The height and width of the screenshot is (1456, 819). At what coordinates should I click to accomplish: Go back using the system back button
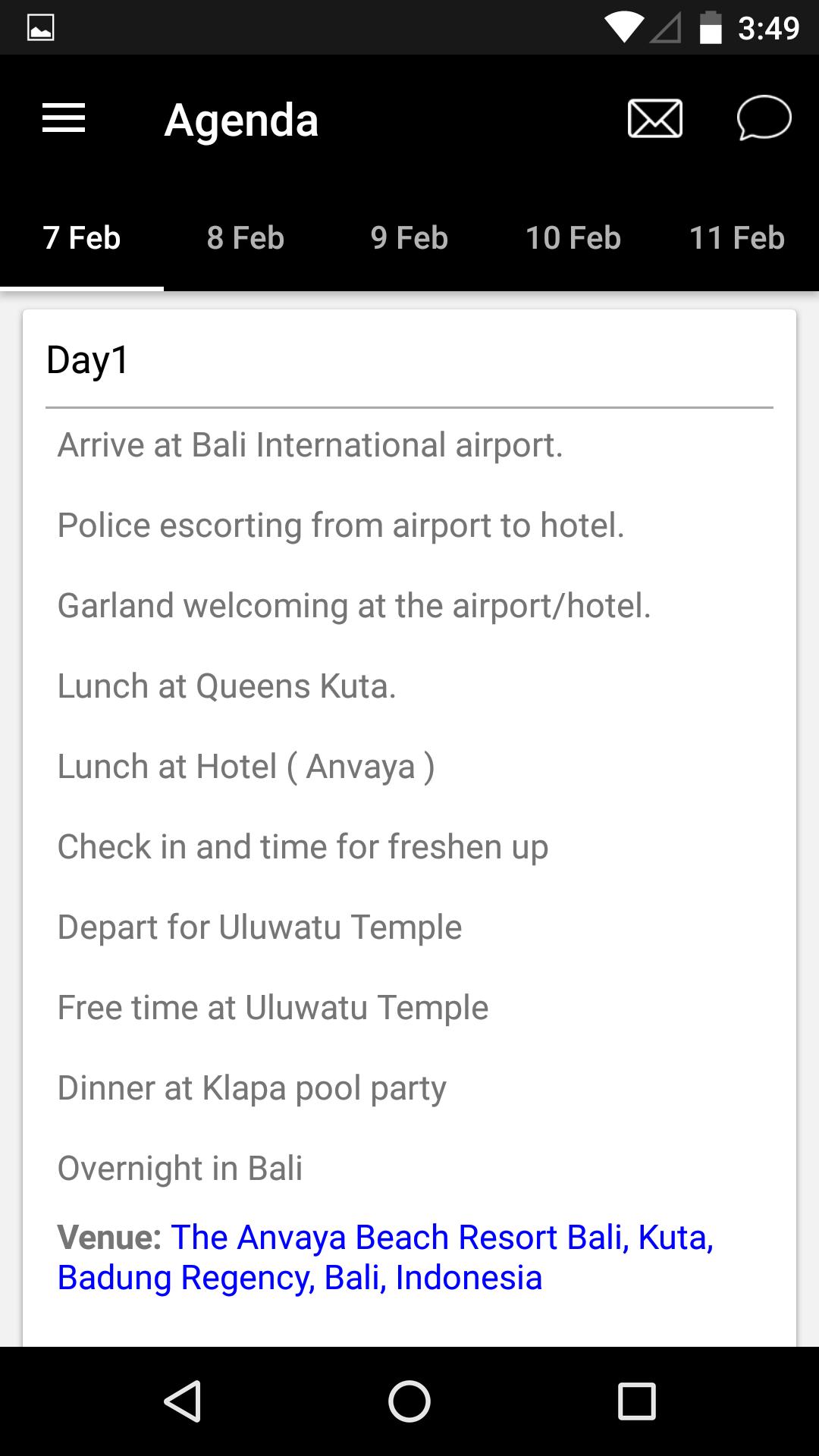183,1401
